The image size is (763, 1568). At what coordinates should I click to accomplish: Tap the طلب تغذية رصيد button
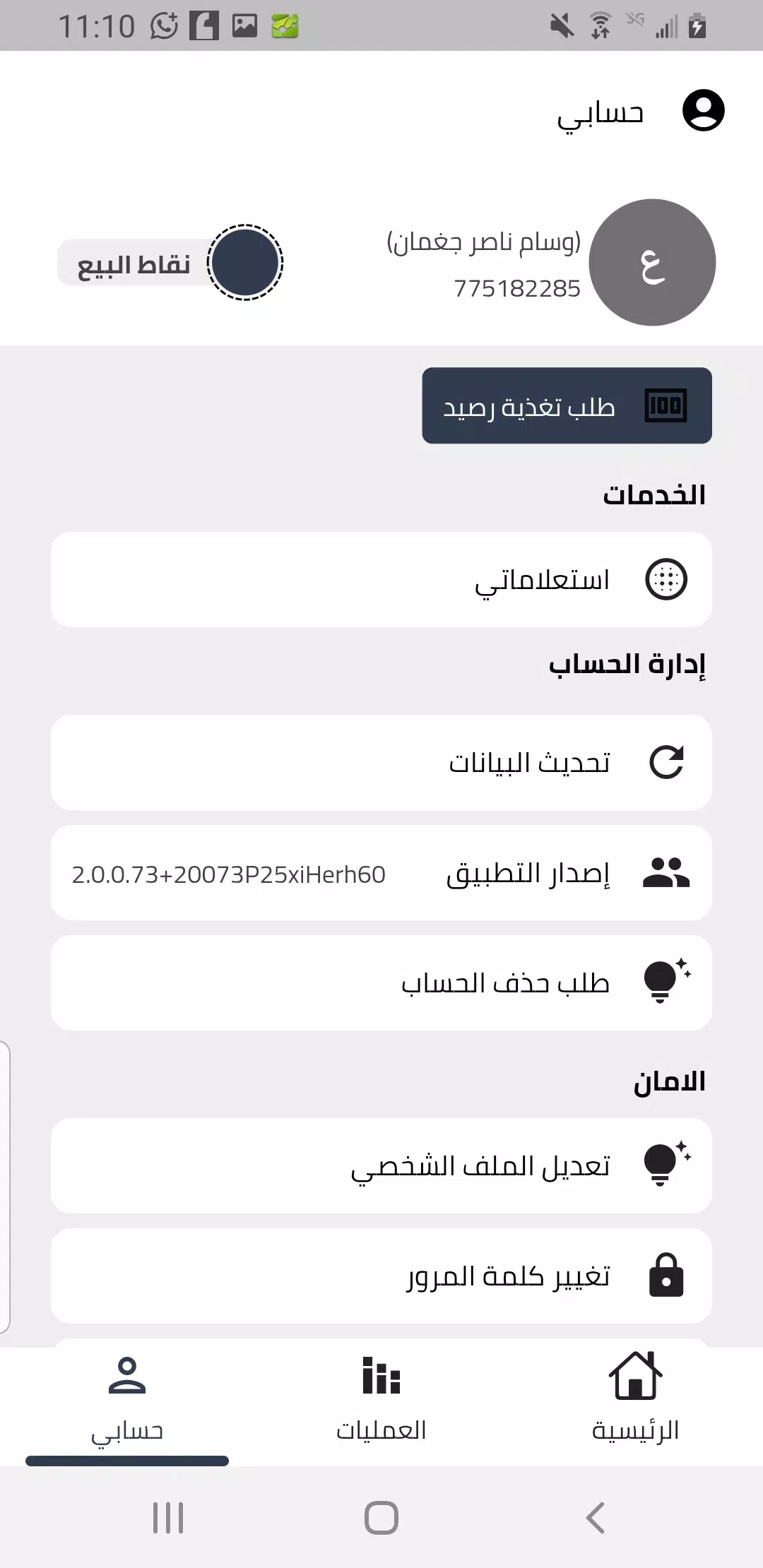click(567, 405)
